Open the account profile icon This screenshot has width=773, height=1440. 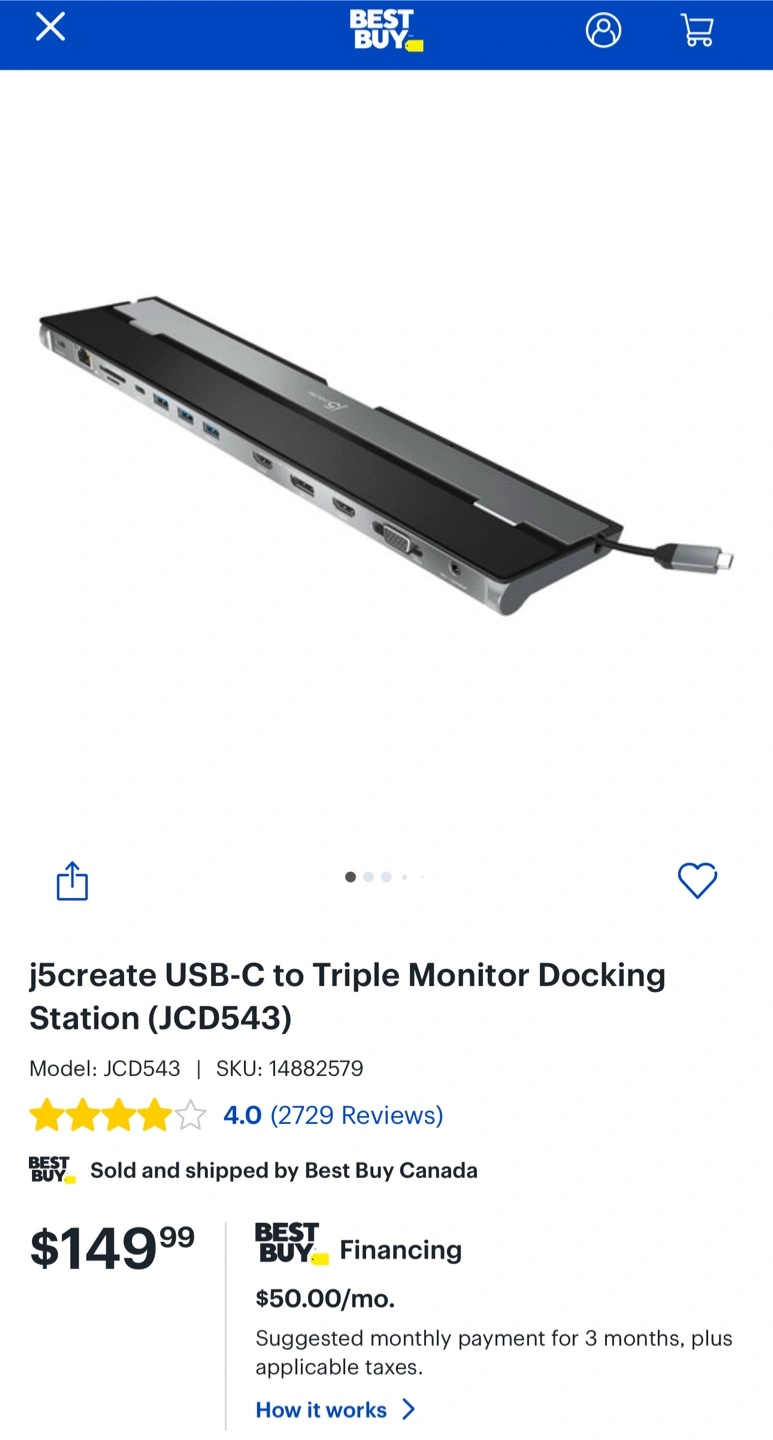pyautogui.click(x=603, y=30)
